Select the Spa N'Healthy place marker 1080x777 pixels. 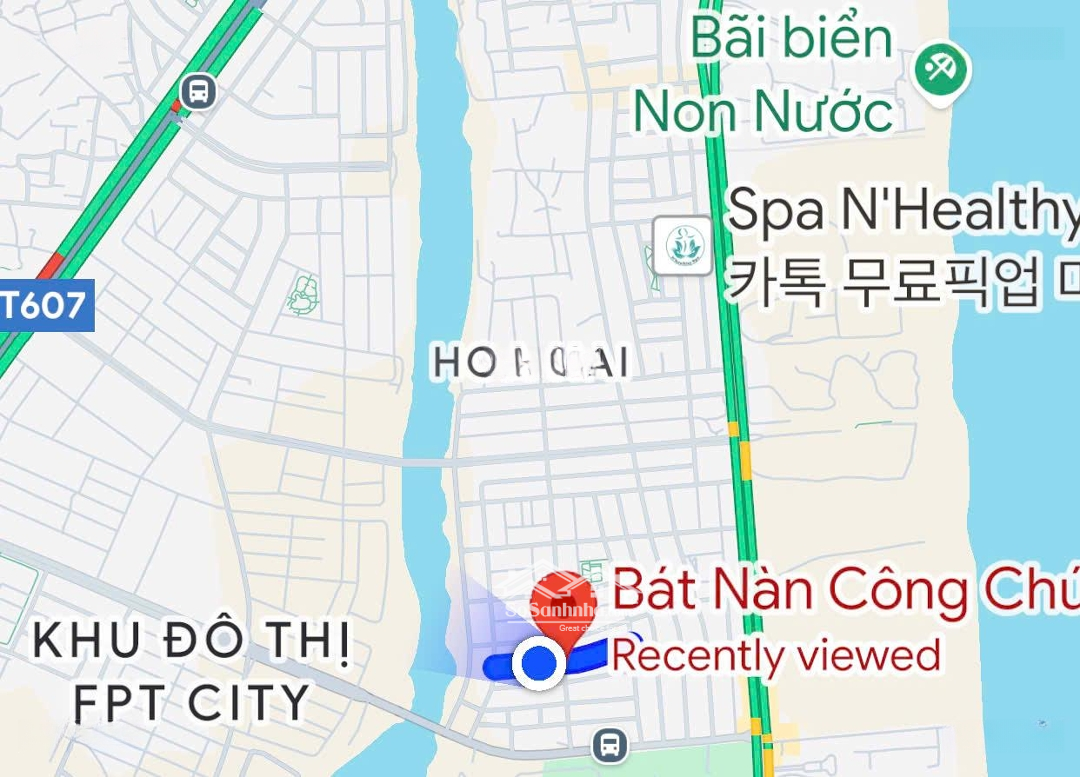pyautogui.click(x=682, y=245)
